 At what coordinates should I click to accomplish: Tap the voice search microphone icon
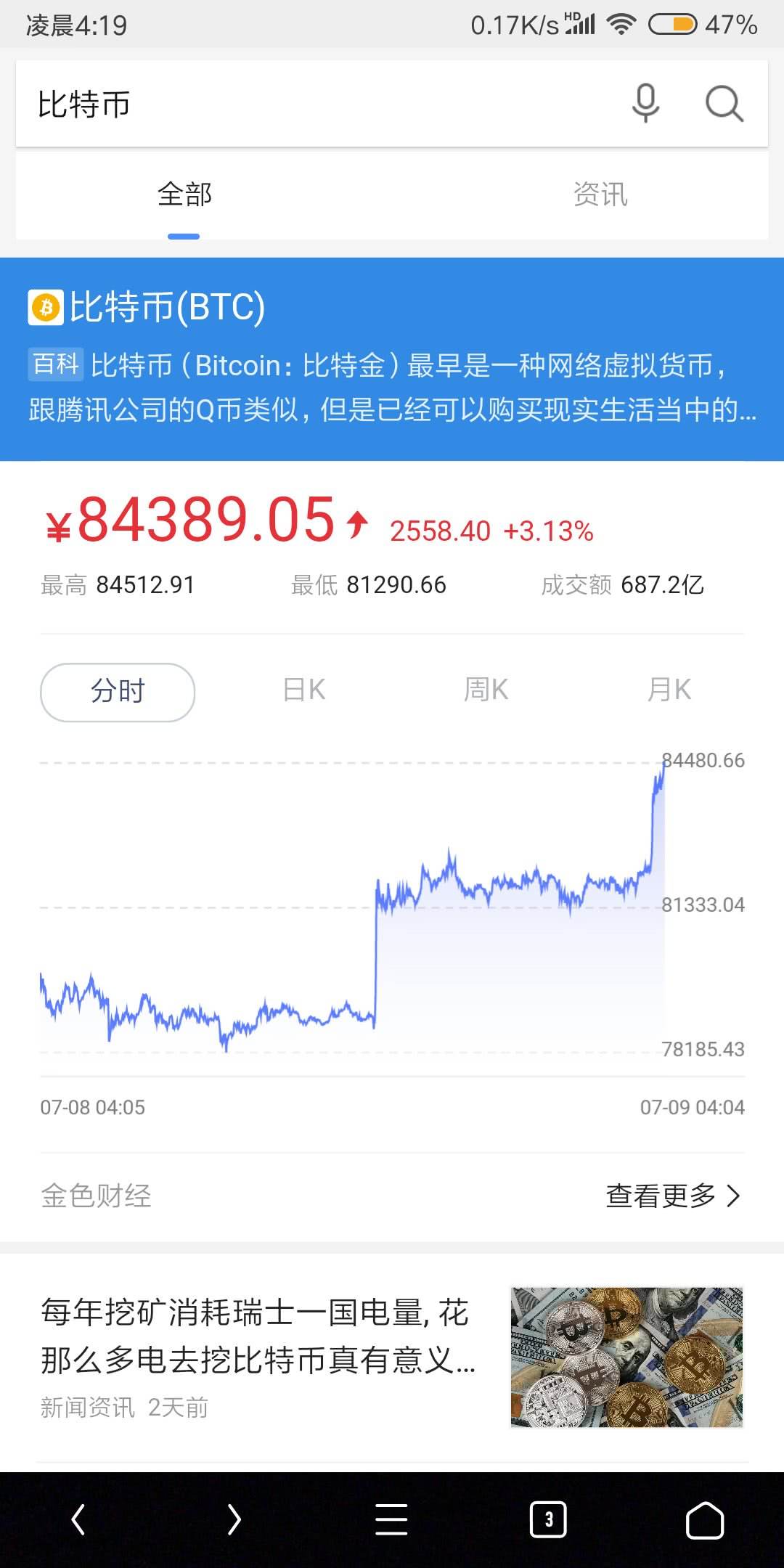(645, 103)
